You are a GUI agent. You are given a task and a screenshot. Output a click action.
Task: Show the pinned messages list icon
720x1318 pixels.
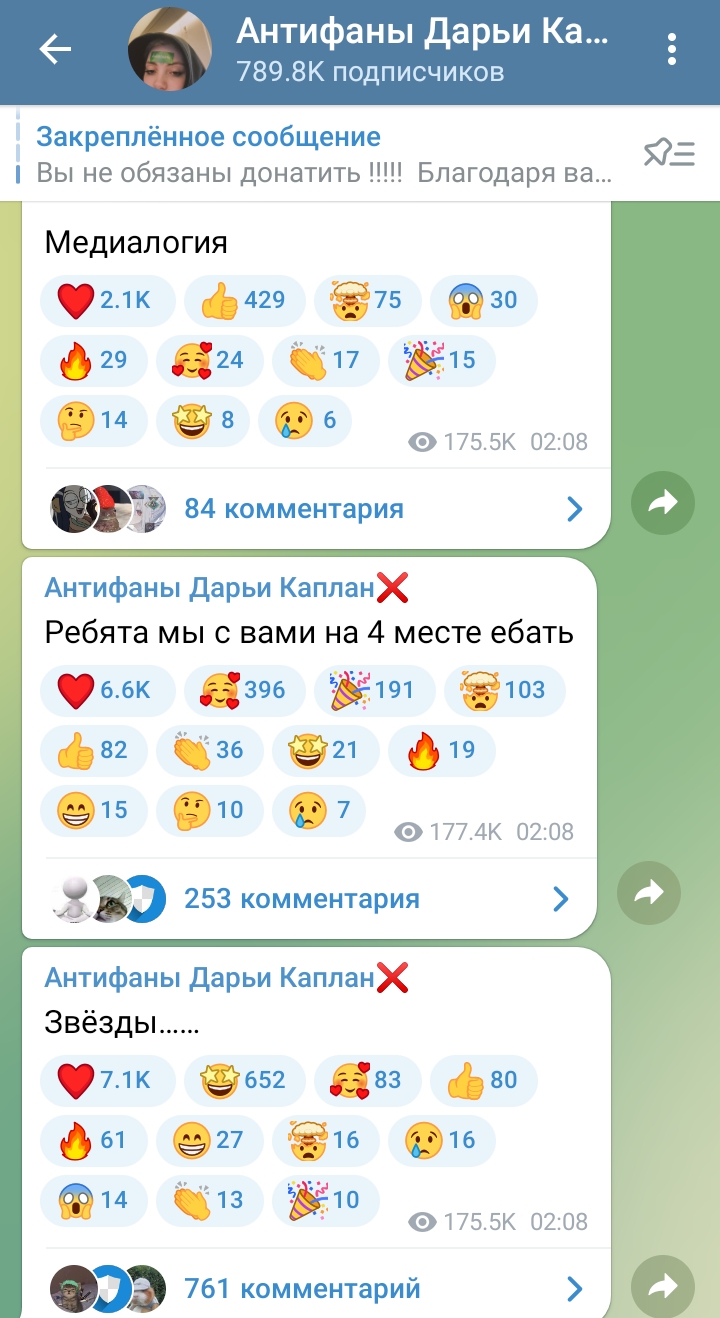click(669, 154)
